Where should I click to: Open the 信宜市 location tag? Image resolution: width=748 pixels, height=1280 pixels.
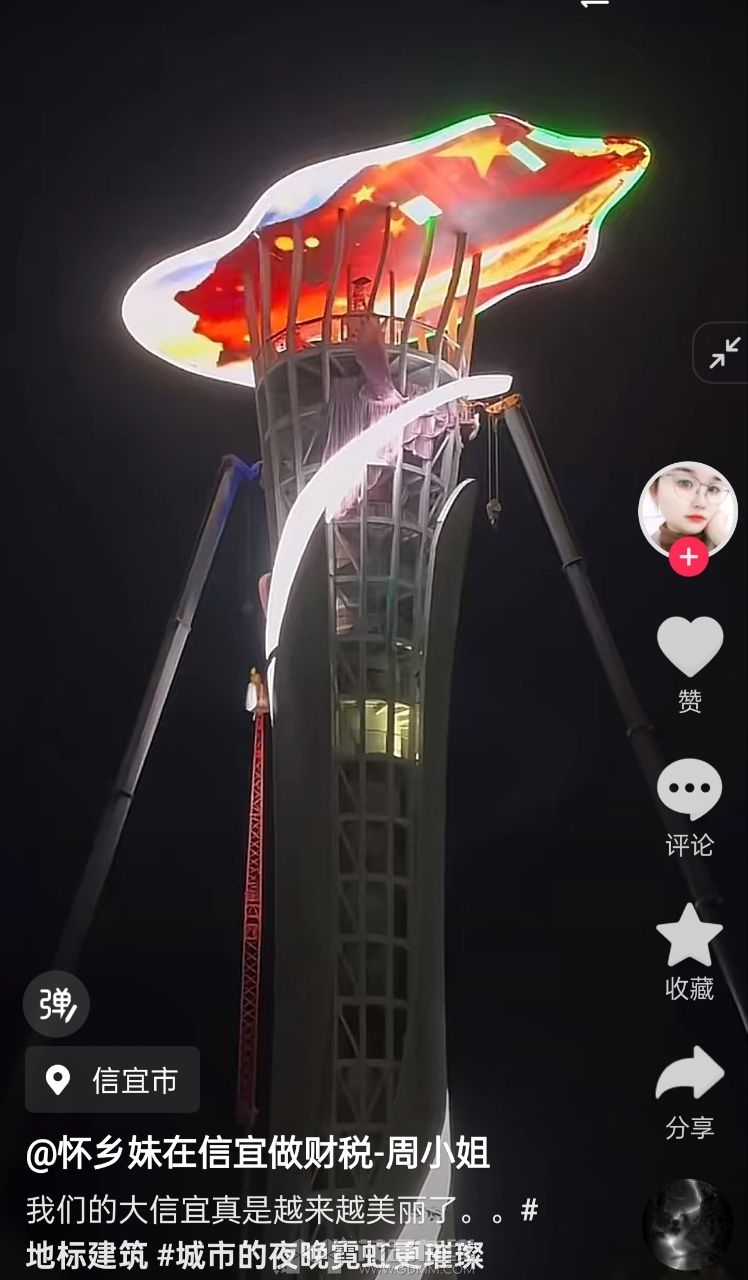pyautogui.click(x=112, y=1080)
